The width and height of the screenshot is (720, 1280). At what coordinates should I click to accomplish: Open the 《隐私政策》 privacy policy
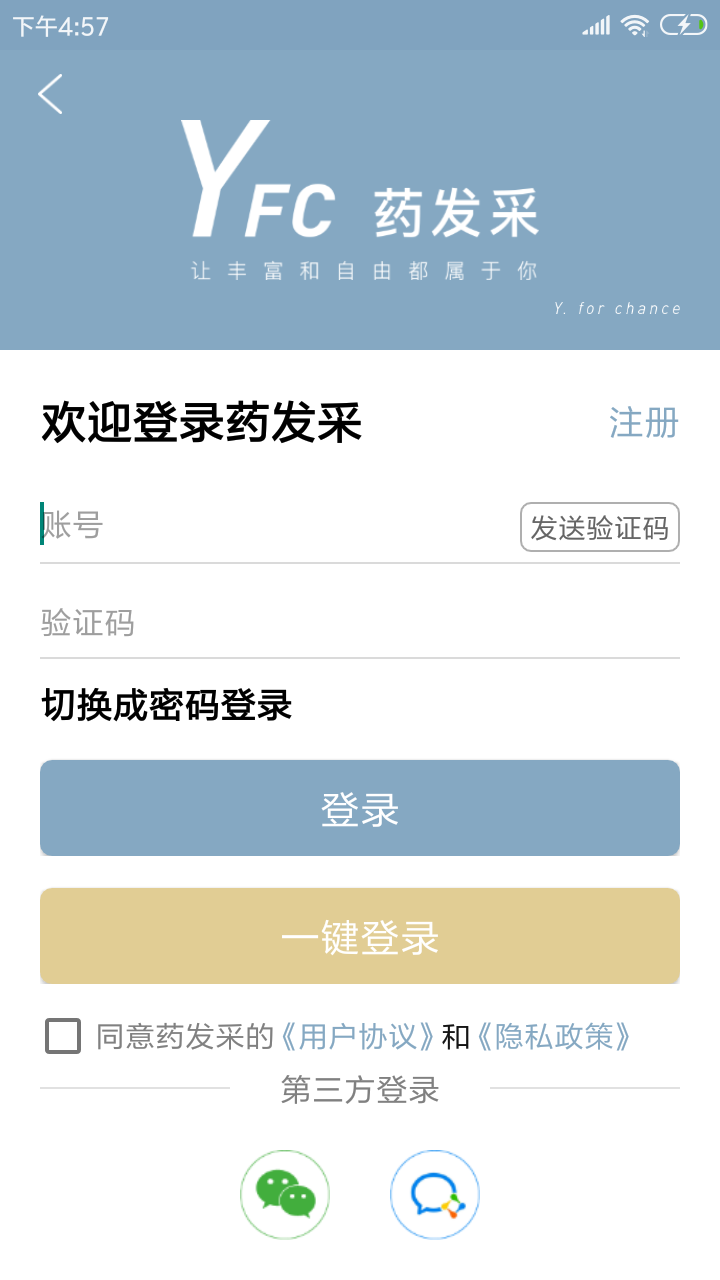(553, 1037)
